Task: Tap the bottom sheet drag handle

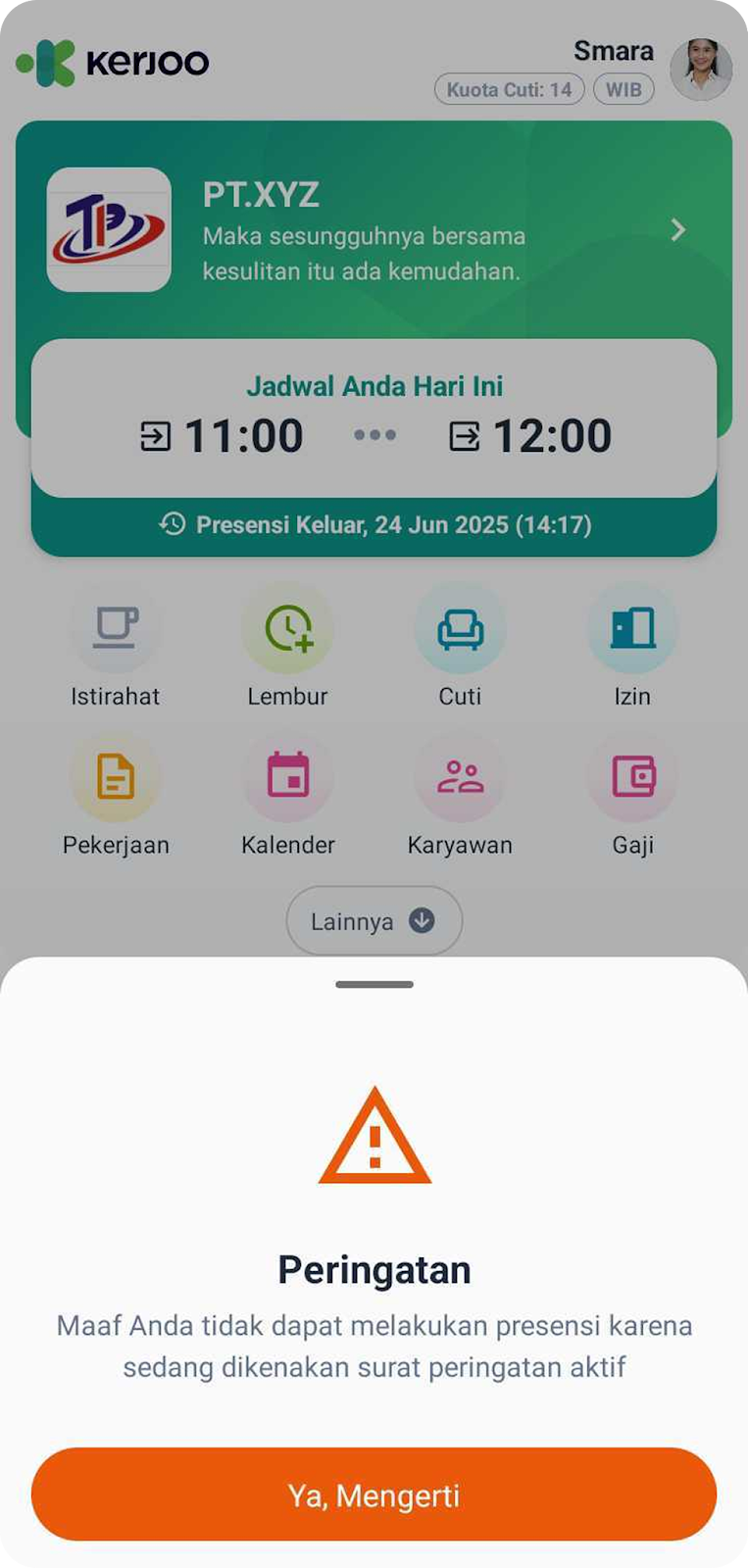Action: point(374,984)
